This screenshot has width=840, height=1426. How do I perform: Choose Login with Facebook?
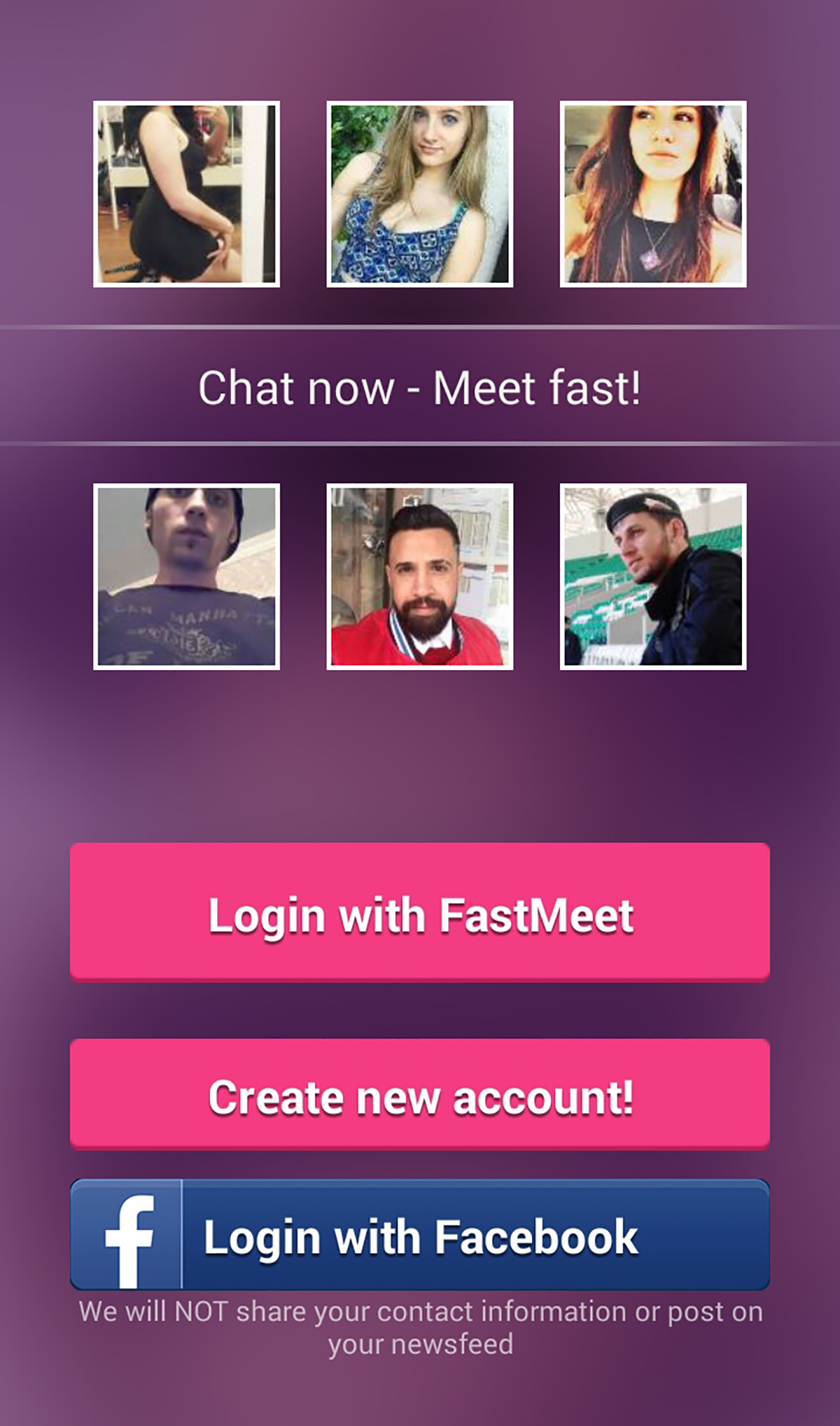(x=420, y=1236)
